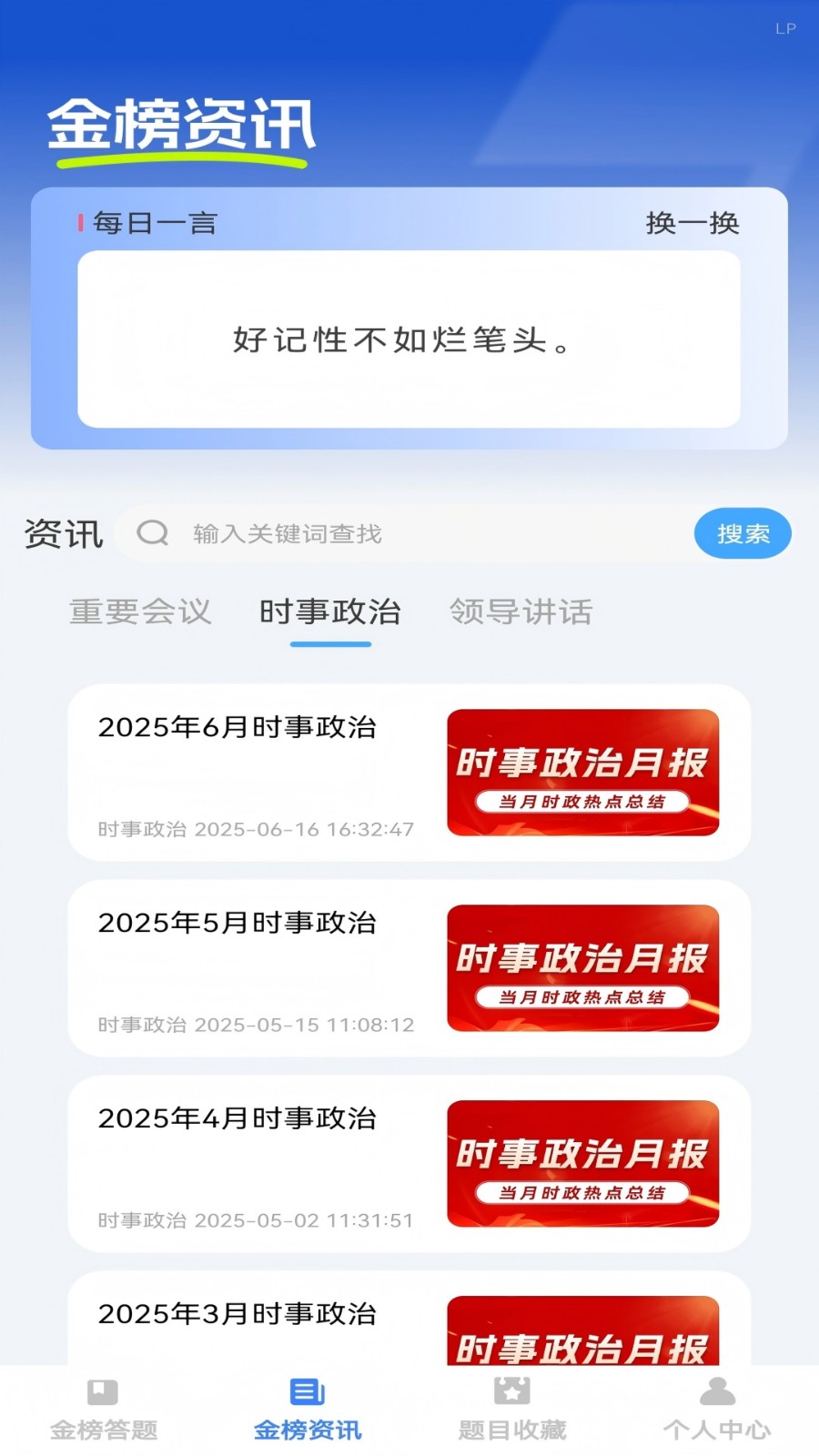Viewport: 819px width, 1456px height.
Task: Switch to the 领导讲话 tab
Action: tap(521, 612)
